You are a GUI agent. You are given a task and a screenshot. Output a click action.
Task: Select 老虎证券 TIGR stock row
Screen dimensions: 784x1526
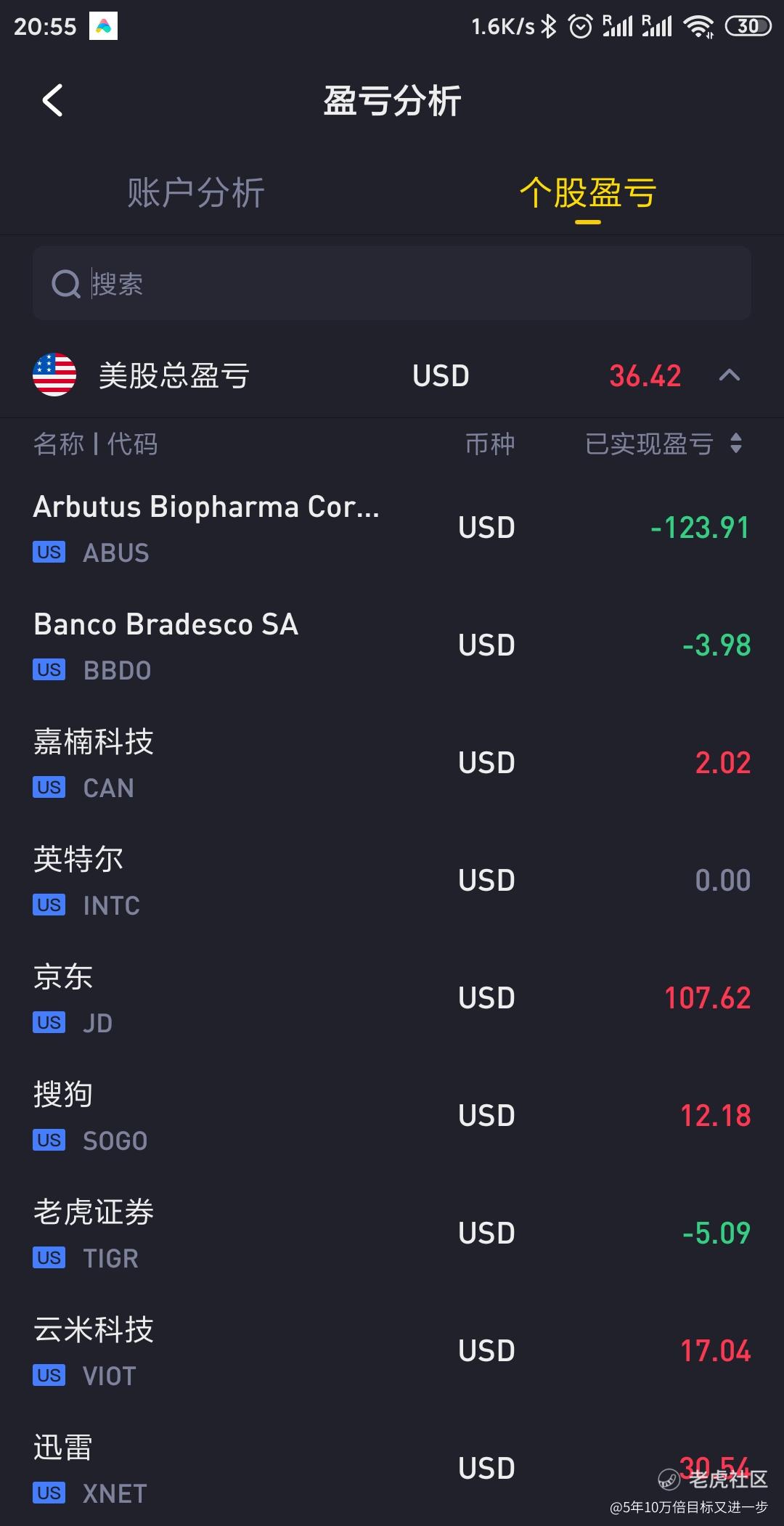click(392, 1233)
